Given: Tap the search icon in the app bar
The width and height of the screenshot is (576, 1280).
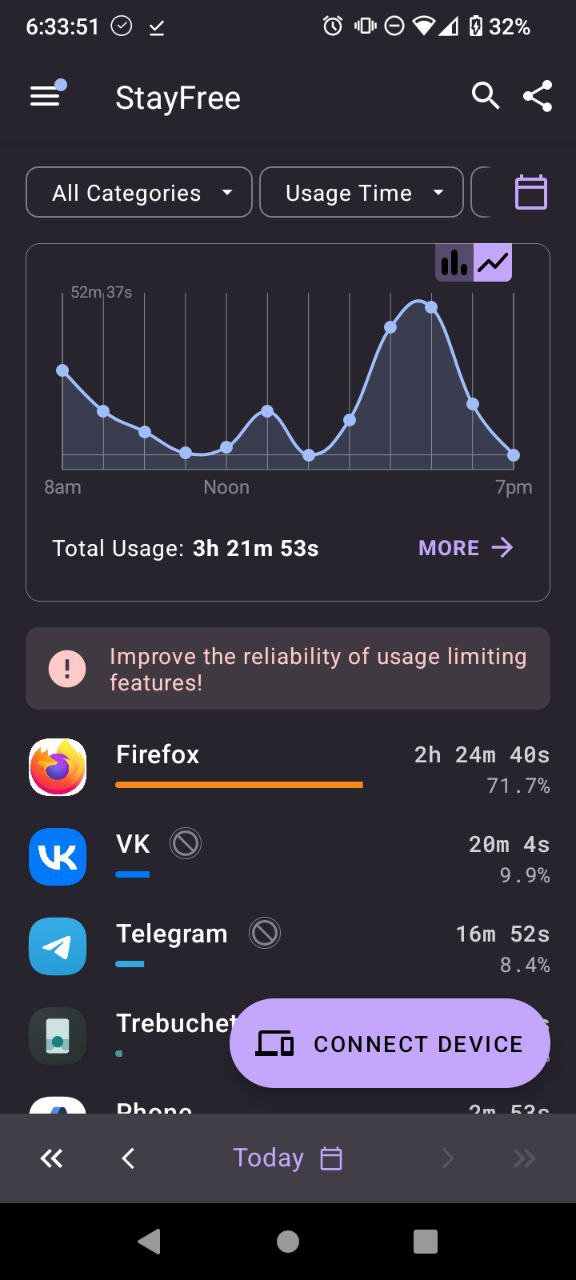Looking at the screenshot, I should 485,97.
